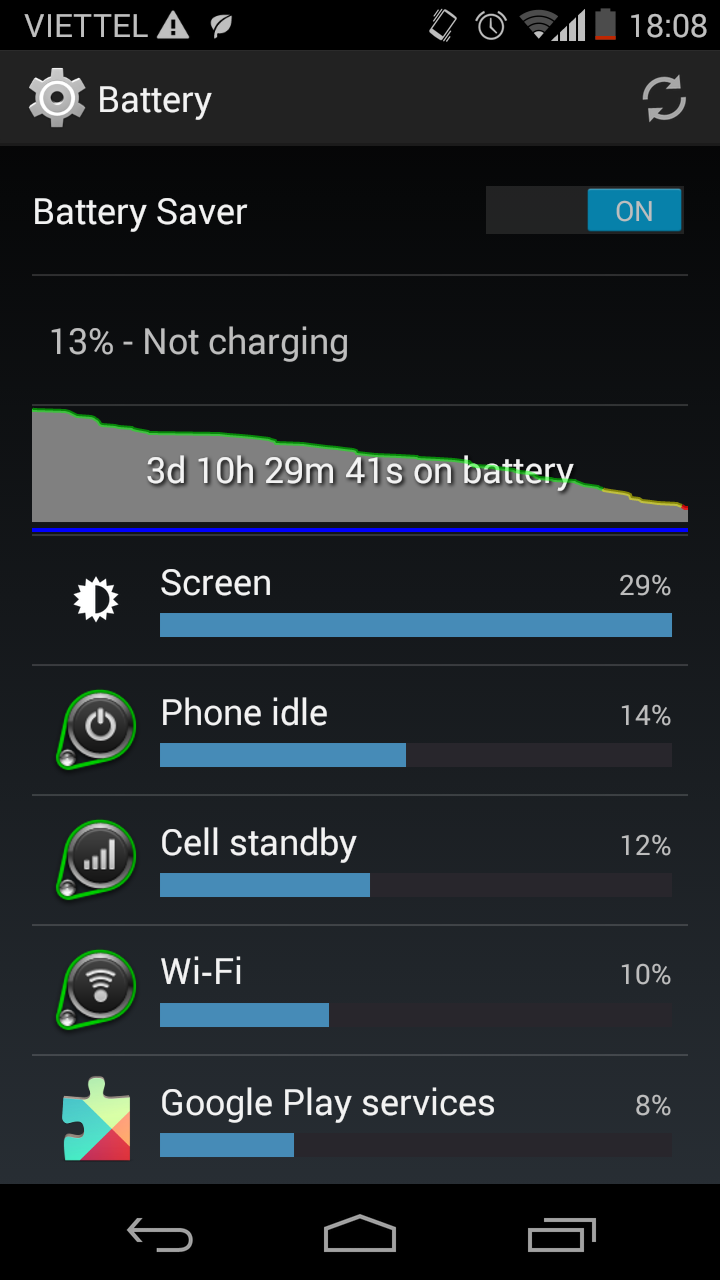Open Screen battery usage details
720x1280 pixels.
tap(360, 600)
